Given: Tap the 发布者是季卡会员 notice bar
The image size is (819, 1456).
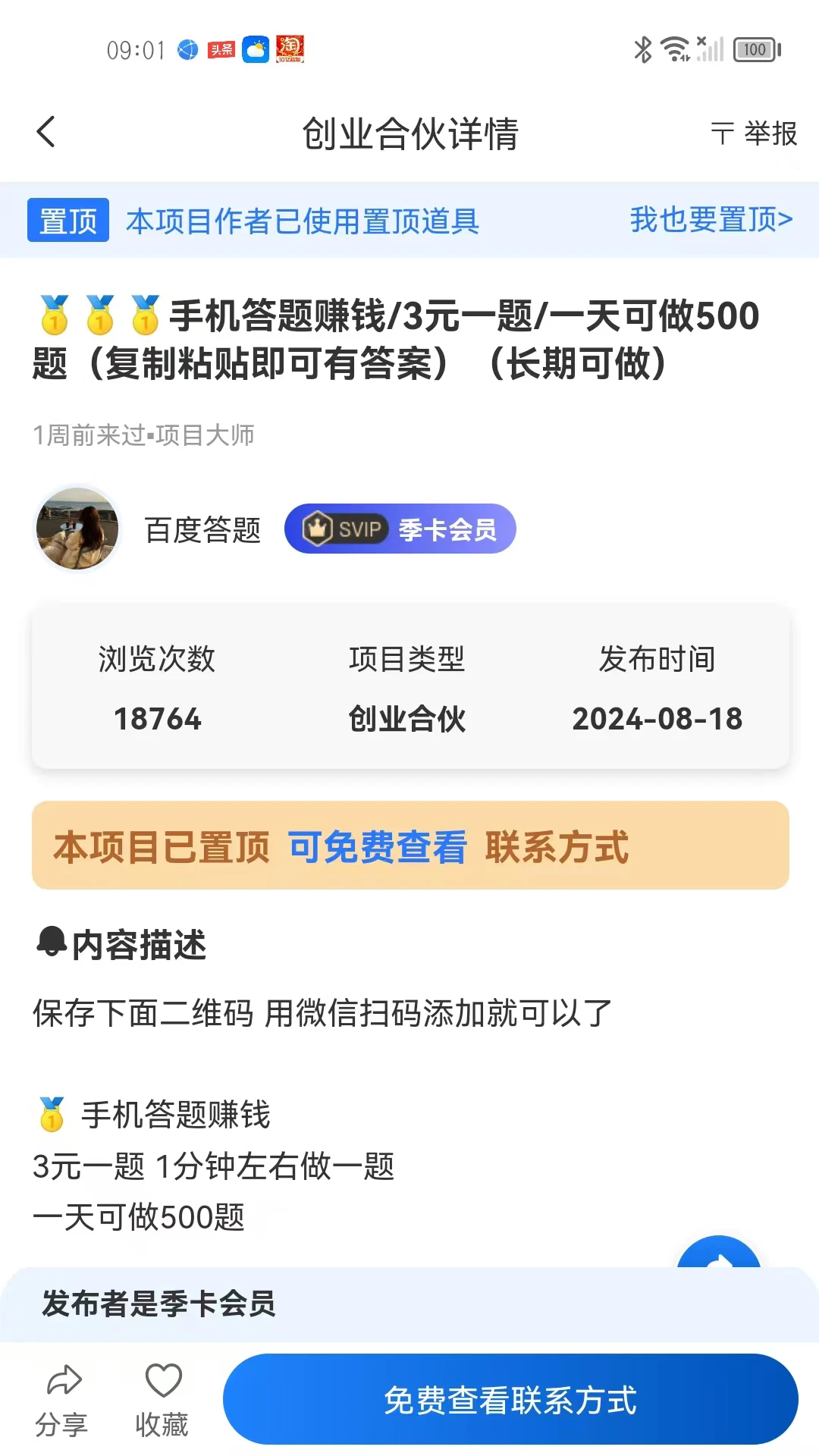Looking at the screenshot, I should pyautogui.click(x=157, y=1304).
